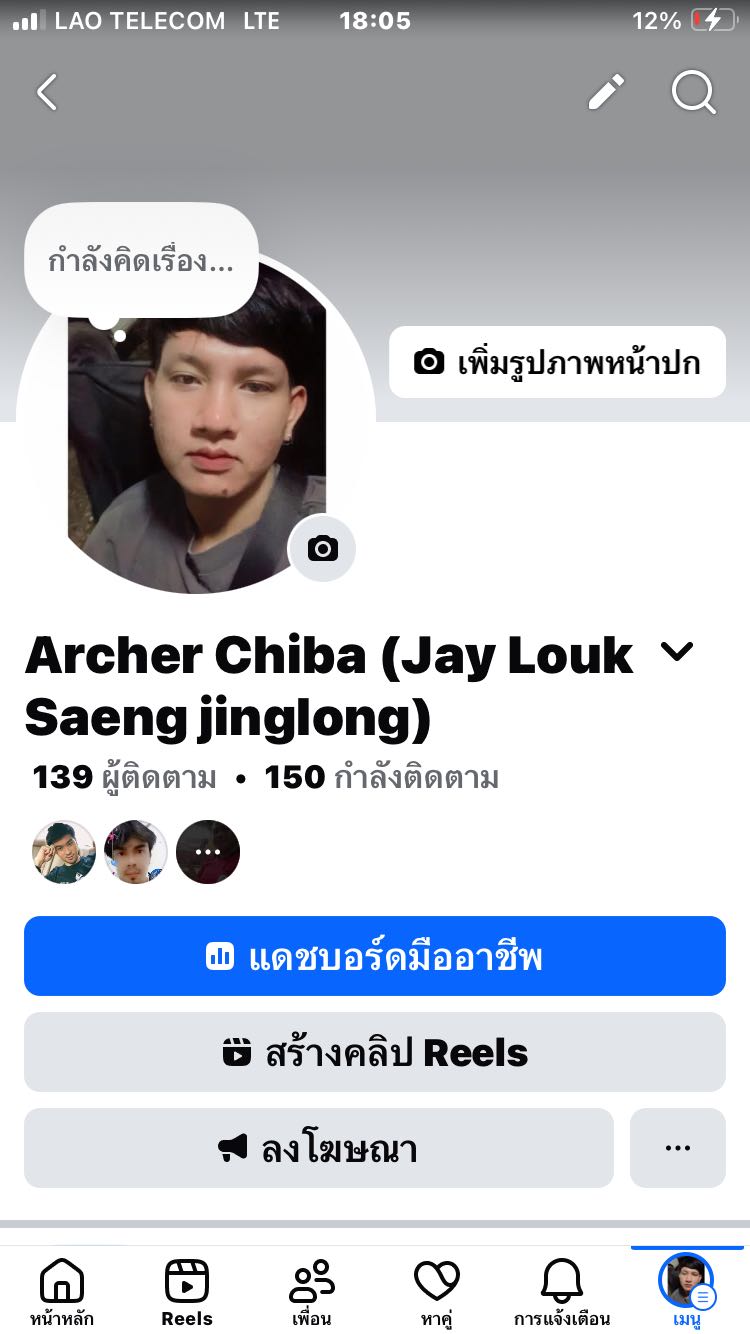750x1334 pixels.
Task: Open แดชบอร์ดมืออาชีพ professional dashboard
Action: (375, 957)
